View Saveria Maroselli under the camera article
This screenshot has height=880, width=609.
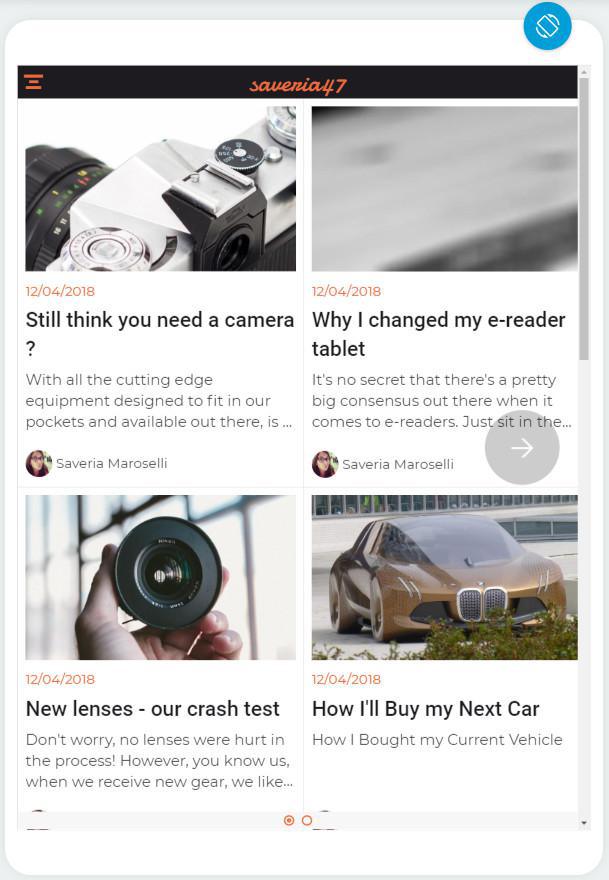pyautogui.click(x=111, y=463)
